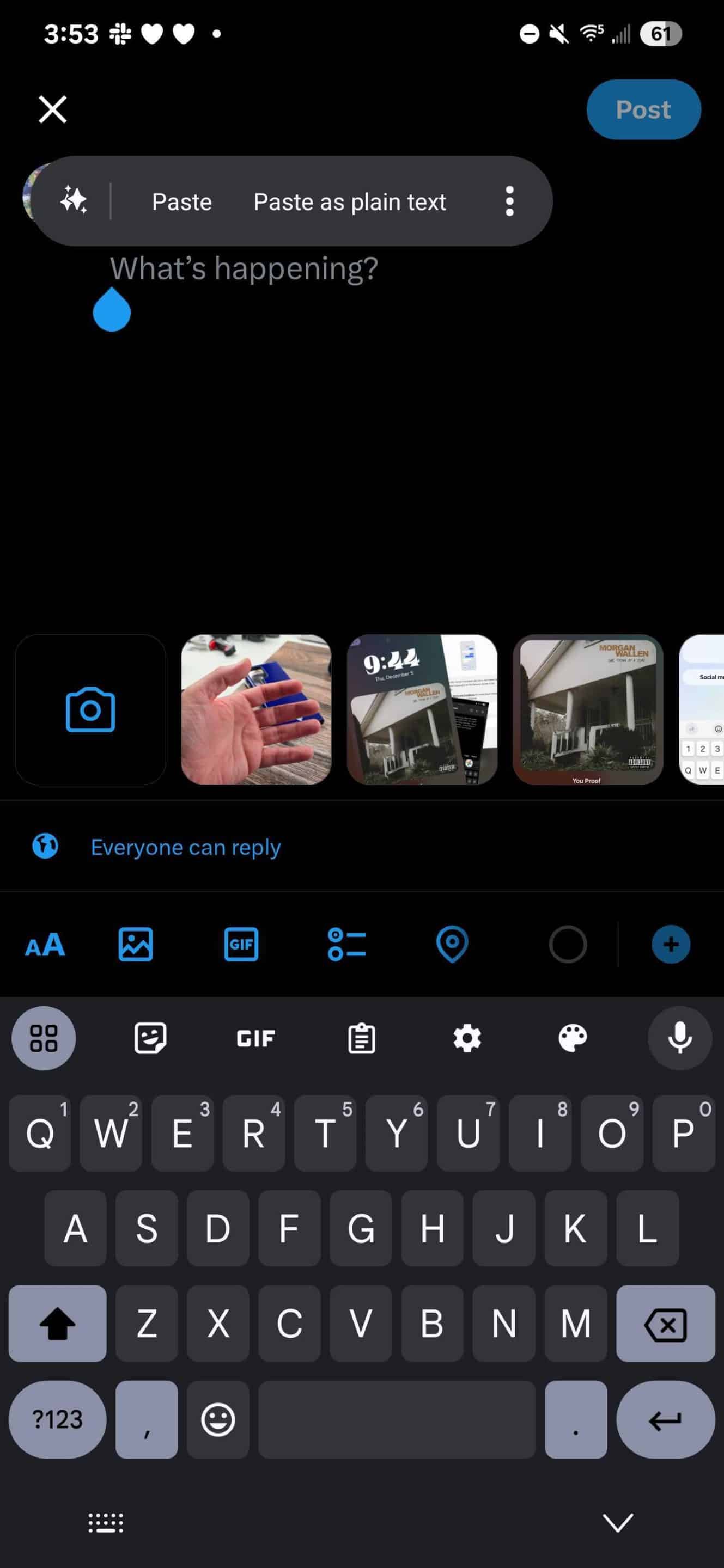Attach the hand and blue case photo
724x1568 pixels.
257,710
